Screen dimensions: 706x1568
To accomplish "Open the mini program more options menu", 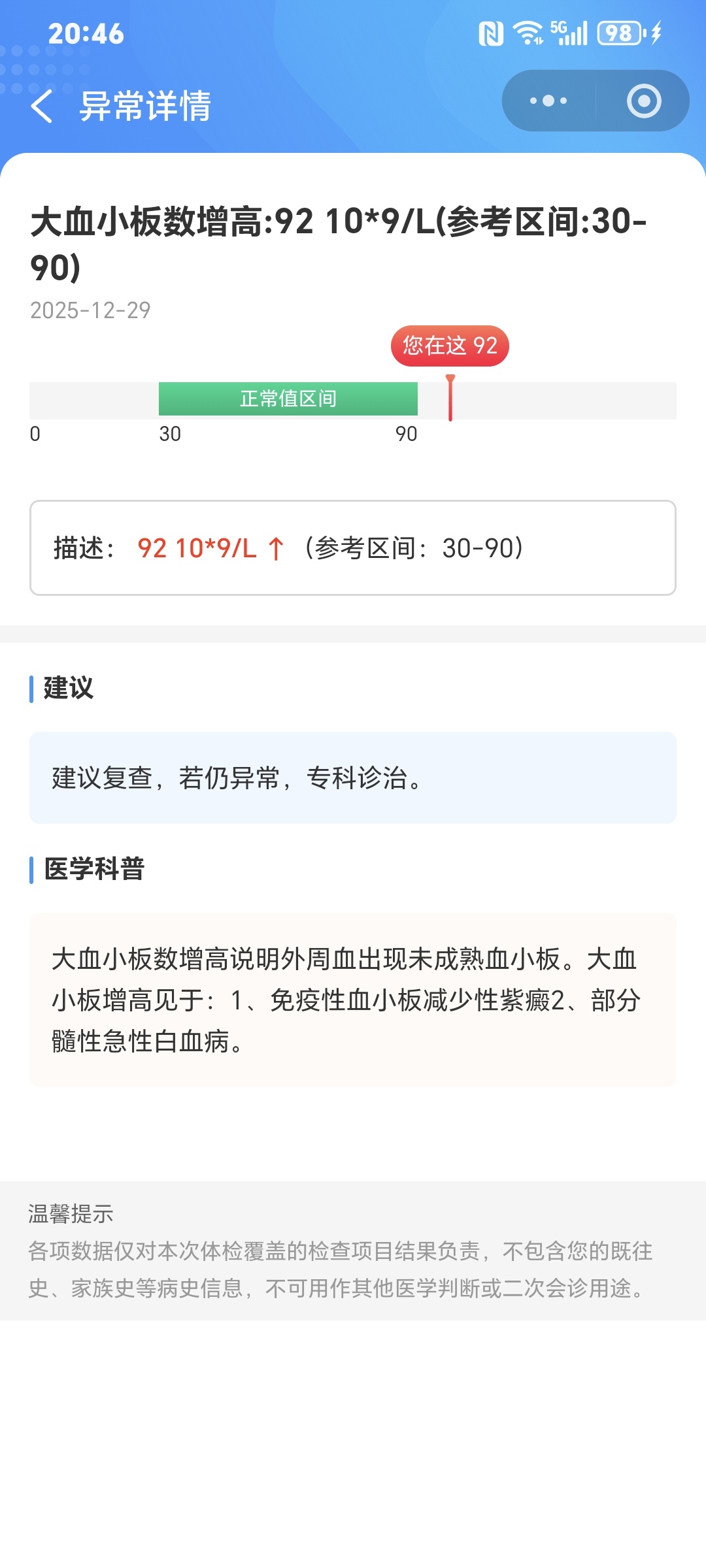I will [x=548, y=101].
